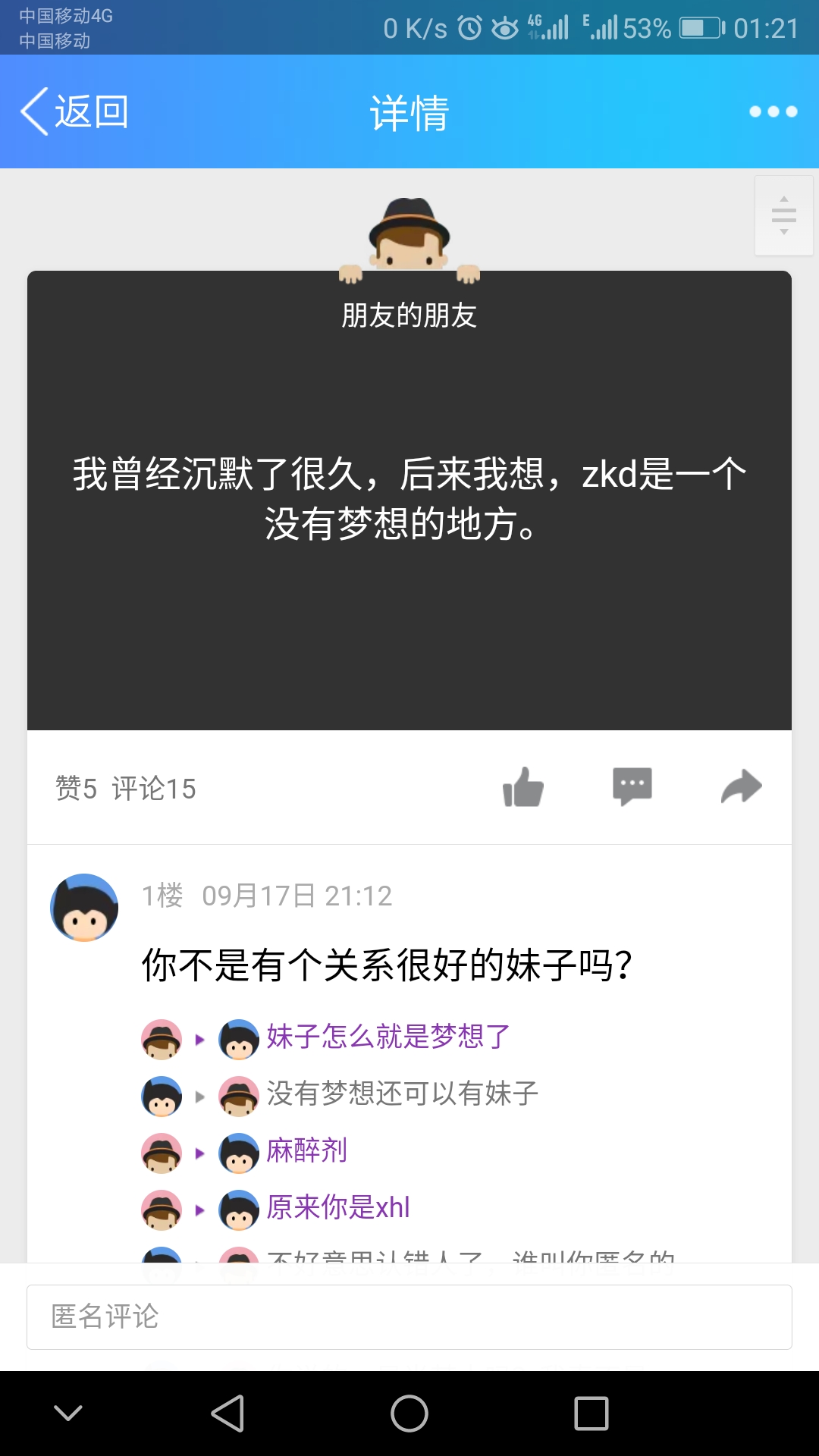Share this post via arrow icon
This screenshot has height=1456, width=819.
(741, 786)
